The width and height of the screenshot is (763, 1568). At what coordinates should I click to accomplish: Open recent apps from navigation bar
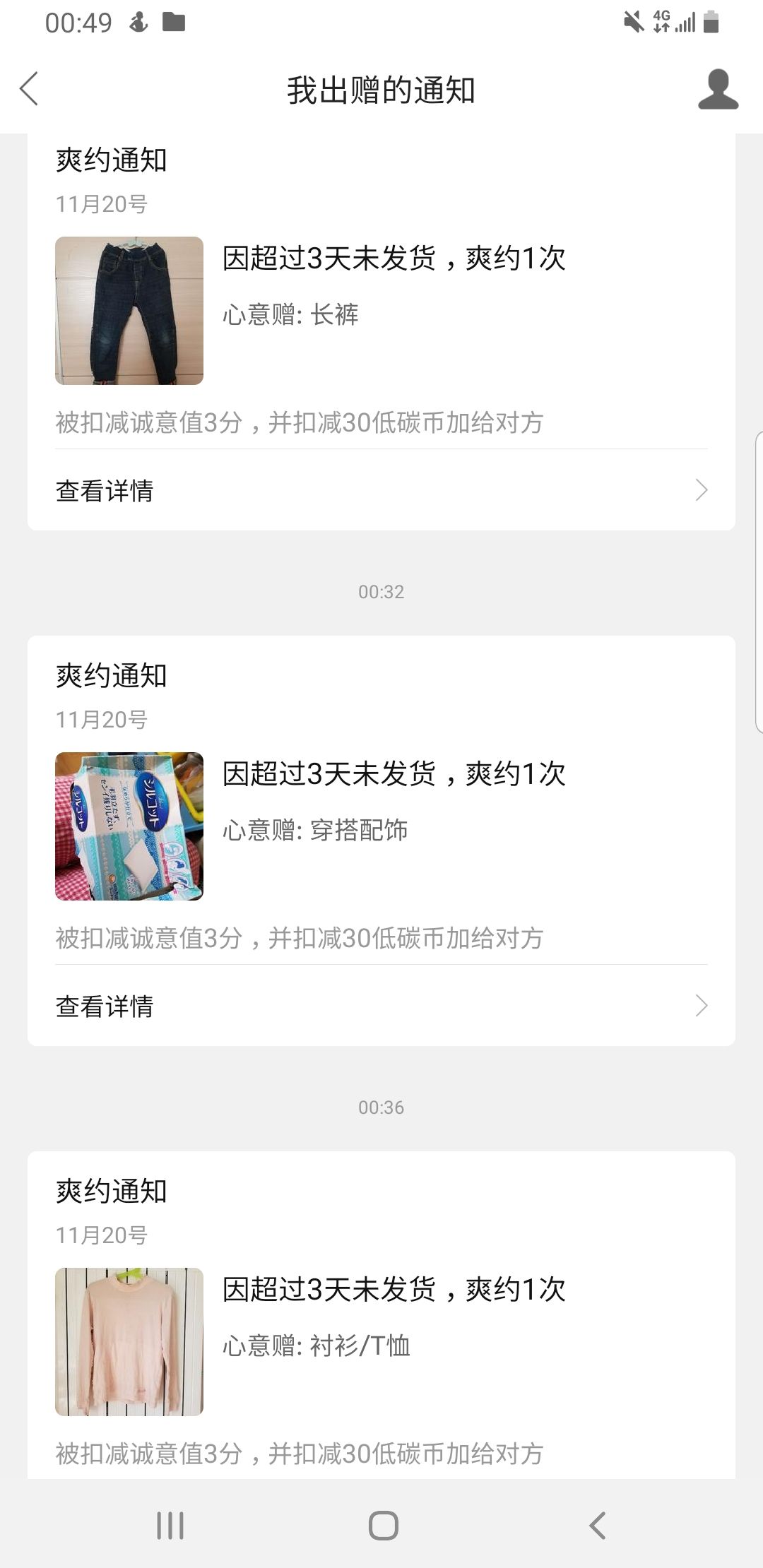(170, 1525)
